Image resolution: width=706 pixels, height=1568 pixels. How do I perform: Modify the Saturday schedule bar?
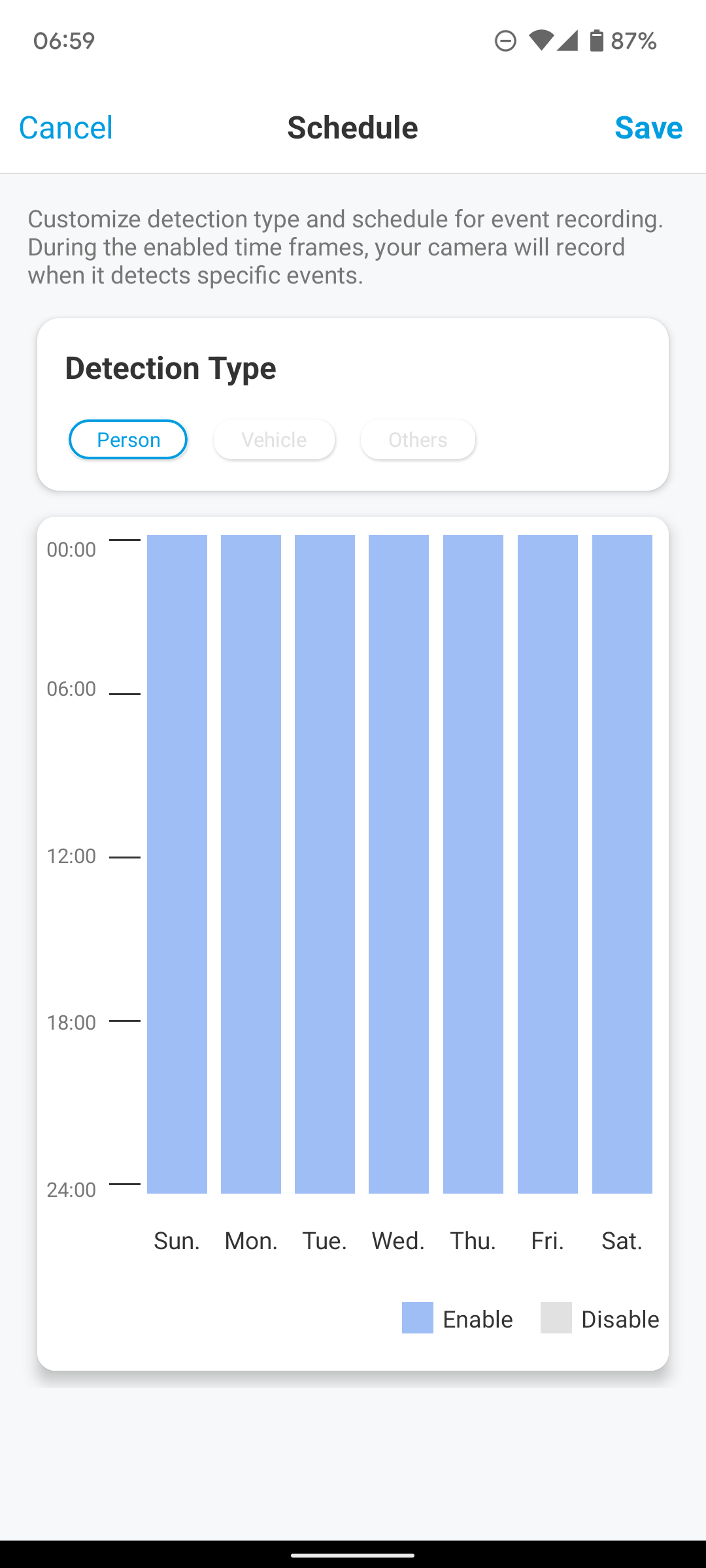pyautogui.click(x=622, y=864)
